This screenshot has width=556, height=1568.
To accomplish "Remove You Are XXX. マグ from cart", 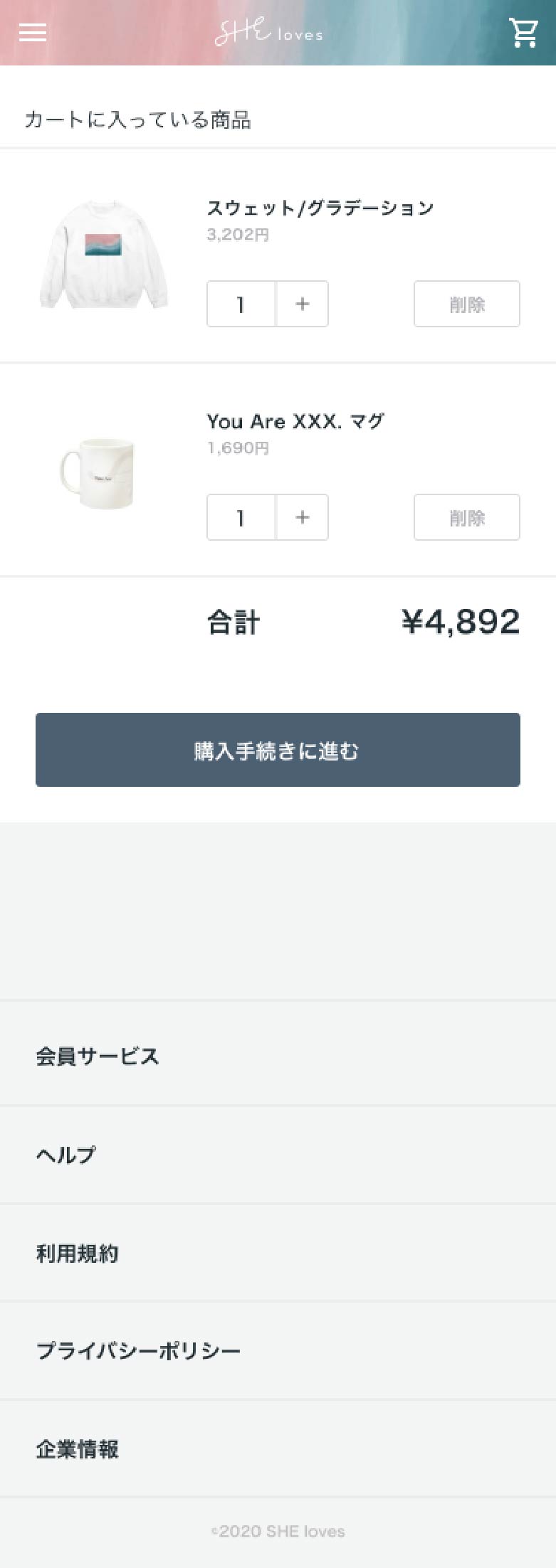I will point(466,517).
